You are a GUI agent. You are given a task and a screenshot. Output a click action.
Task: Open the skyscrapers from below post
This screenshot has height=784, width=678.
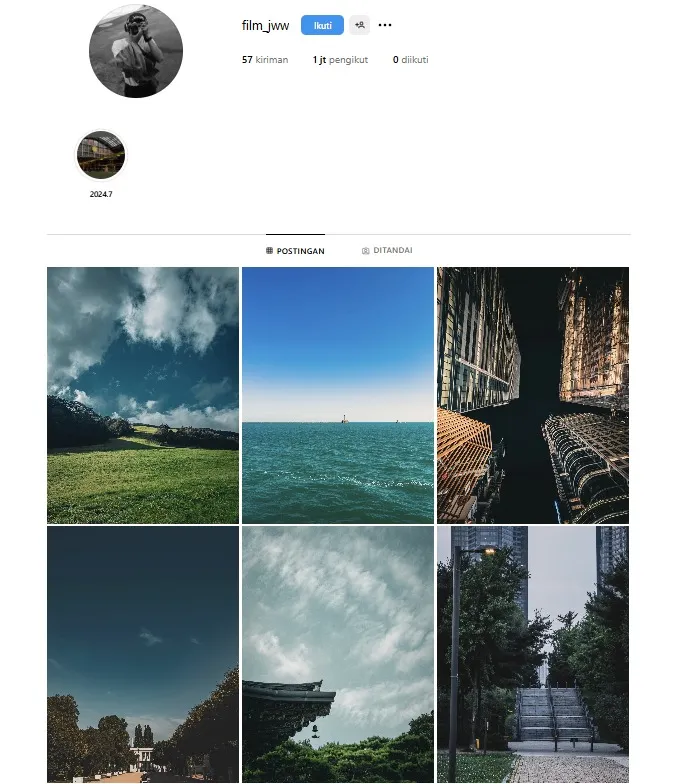click(533, 395)
